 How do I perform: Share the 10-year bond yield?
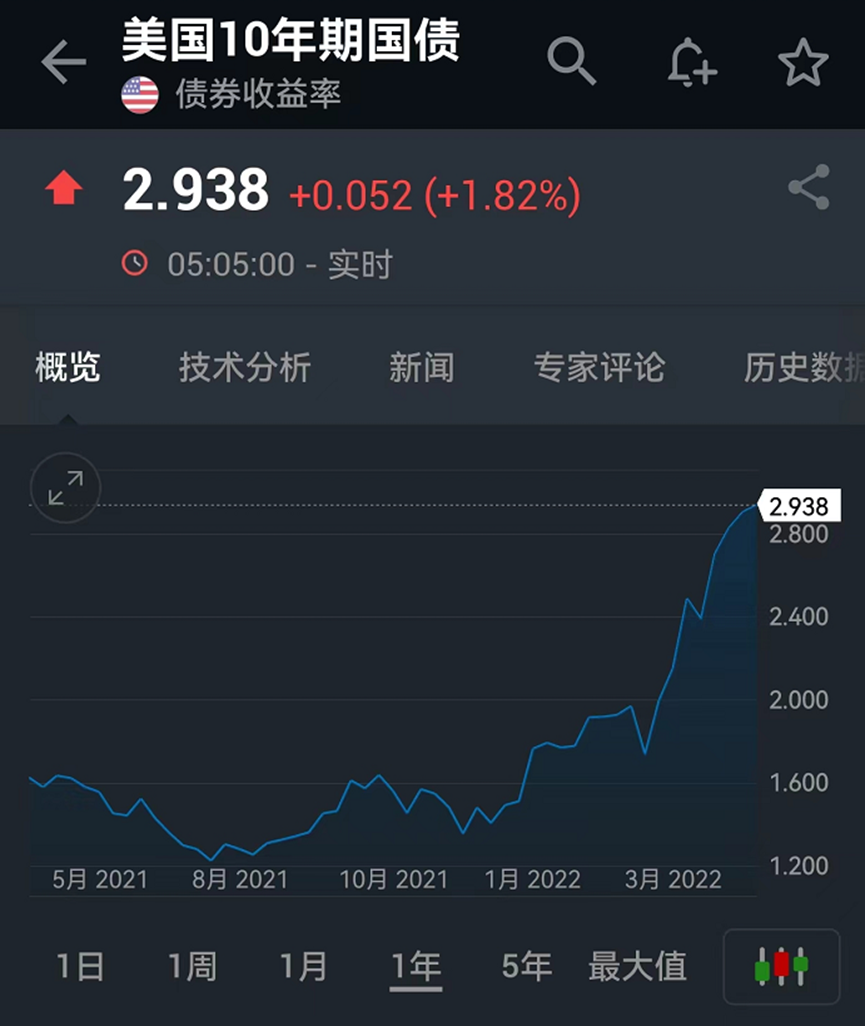point(808,187)
